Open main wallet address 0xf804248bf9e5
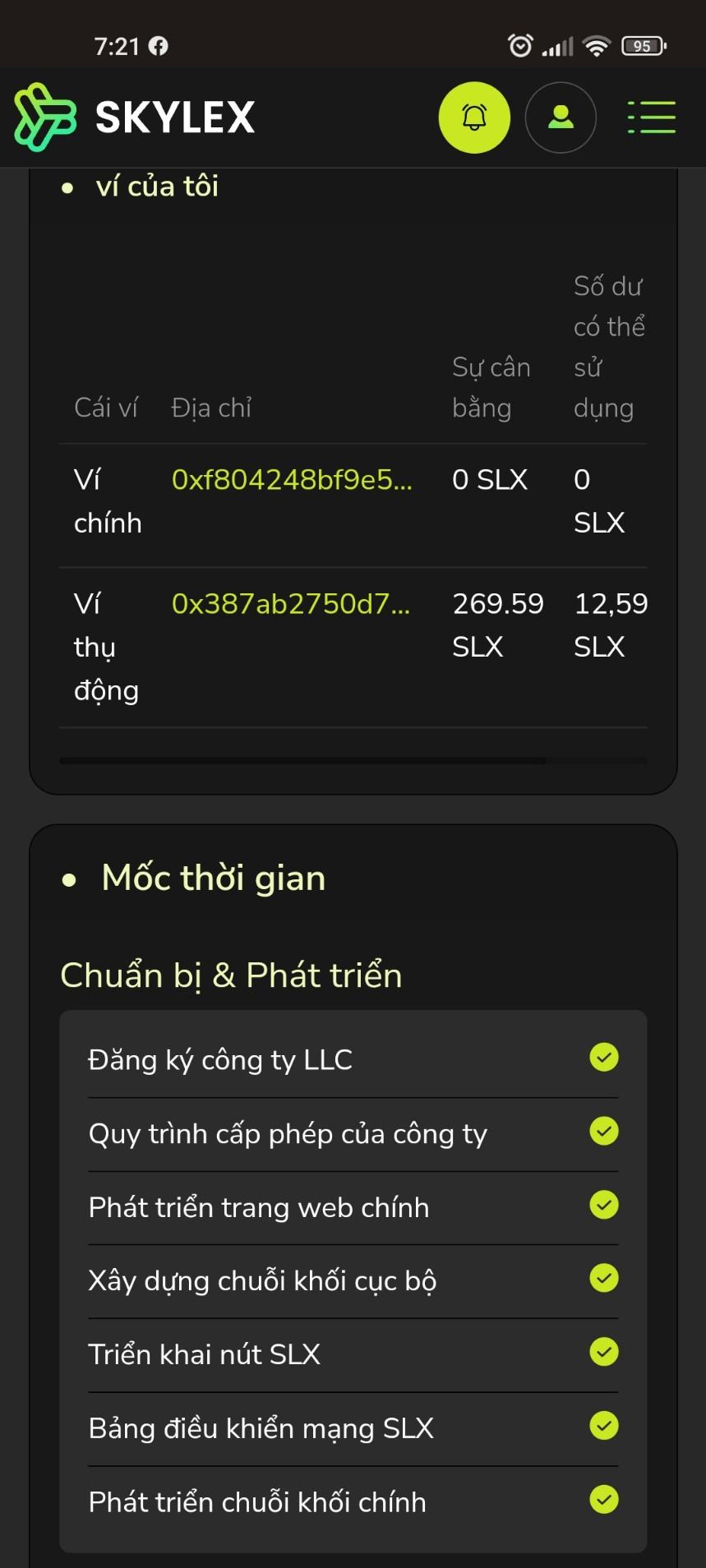Image resolution: width=706 pixels, height=1568 pixels. coord(291,480)
